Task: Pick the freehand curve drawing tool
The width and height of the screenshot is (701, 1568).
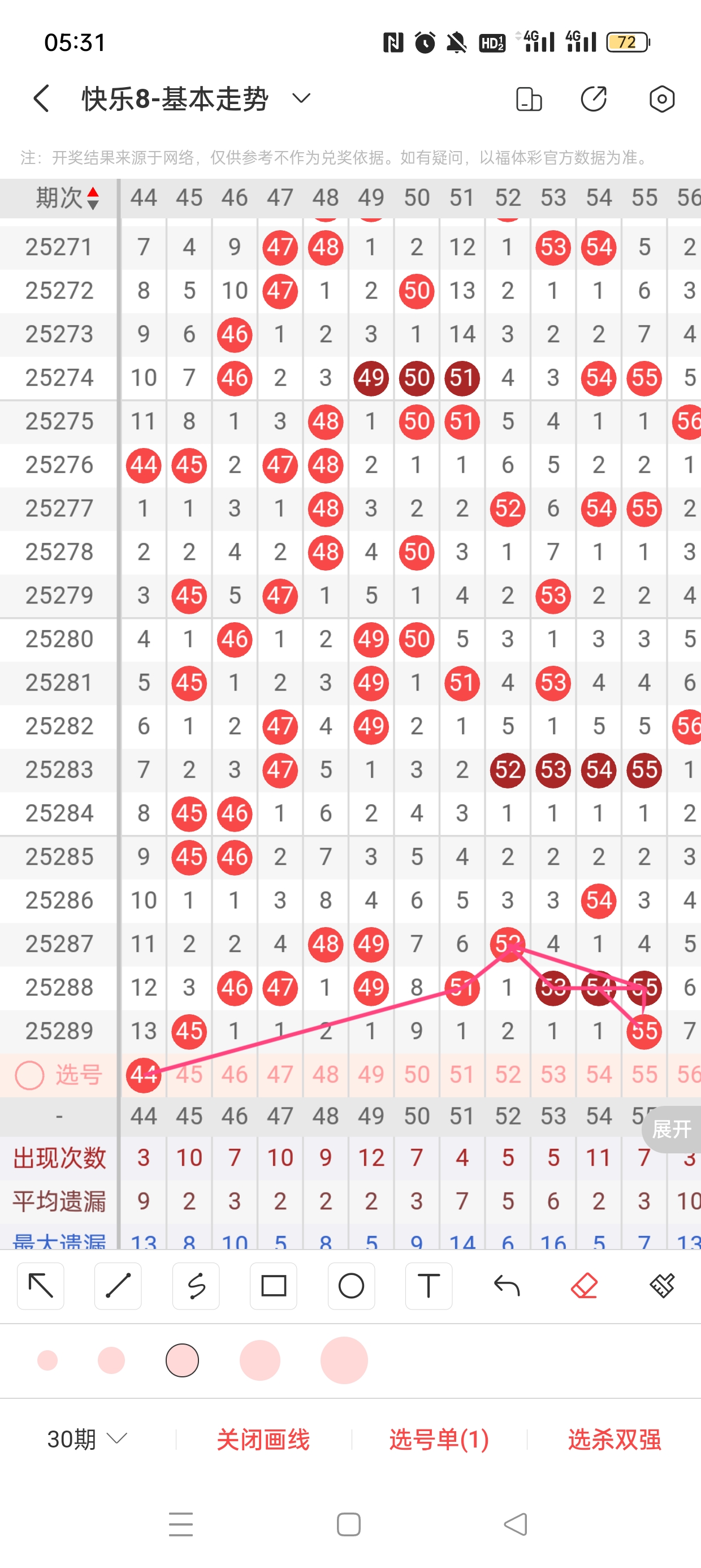Action: point(196,1286)
